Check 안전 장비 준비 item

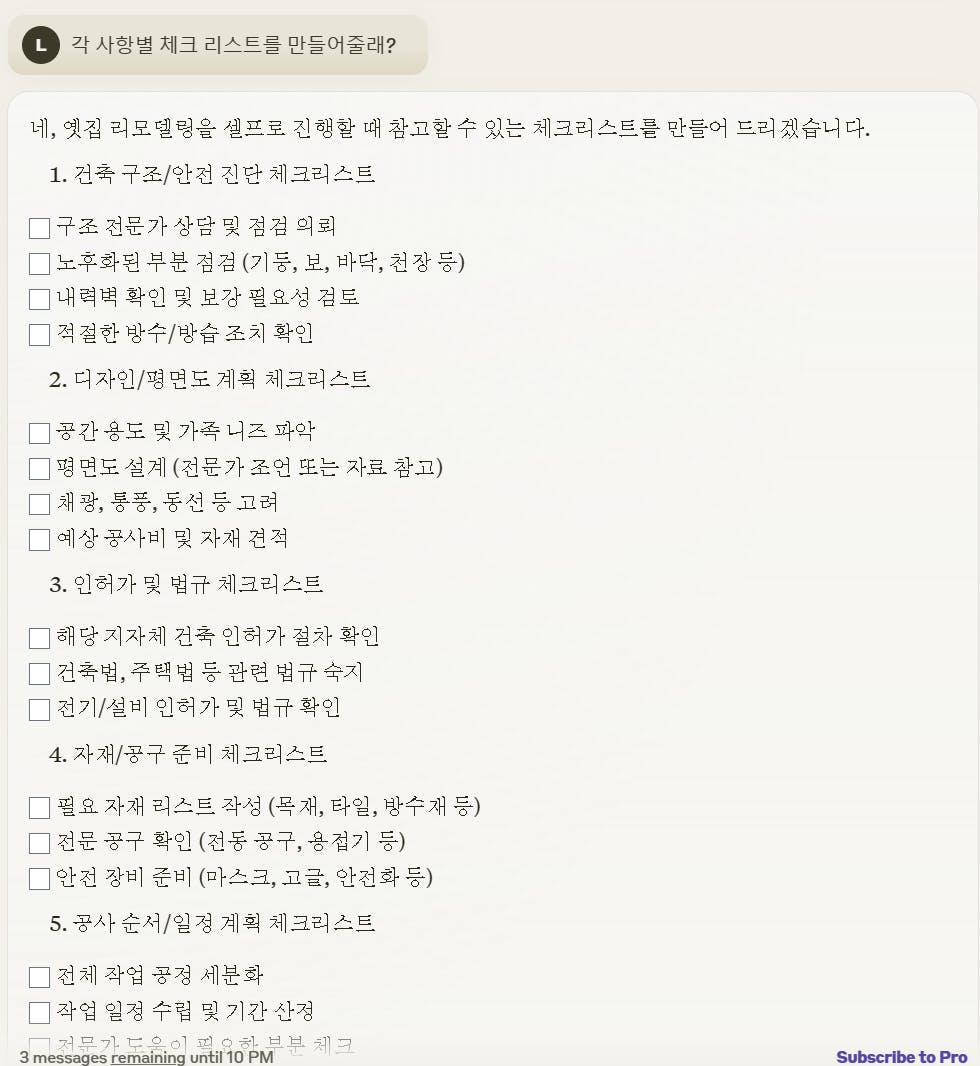(39, 879)
